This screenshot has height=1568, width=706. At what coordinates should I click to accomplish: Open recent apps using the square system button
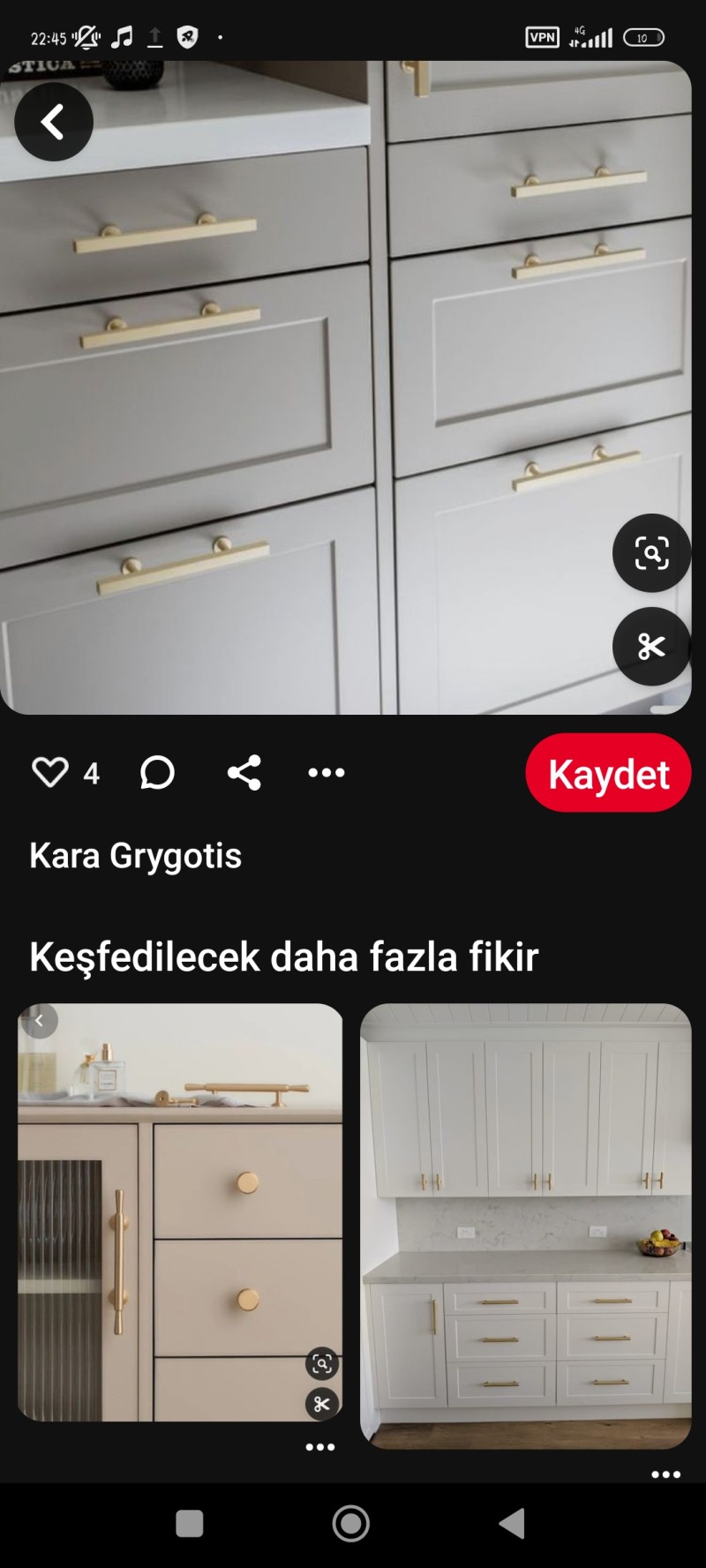point(190,1524)
